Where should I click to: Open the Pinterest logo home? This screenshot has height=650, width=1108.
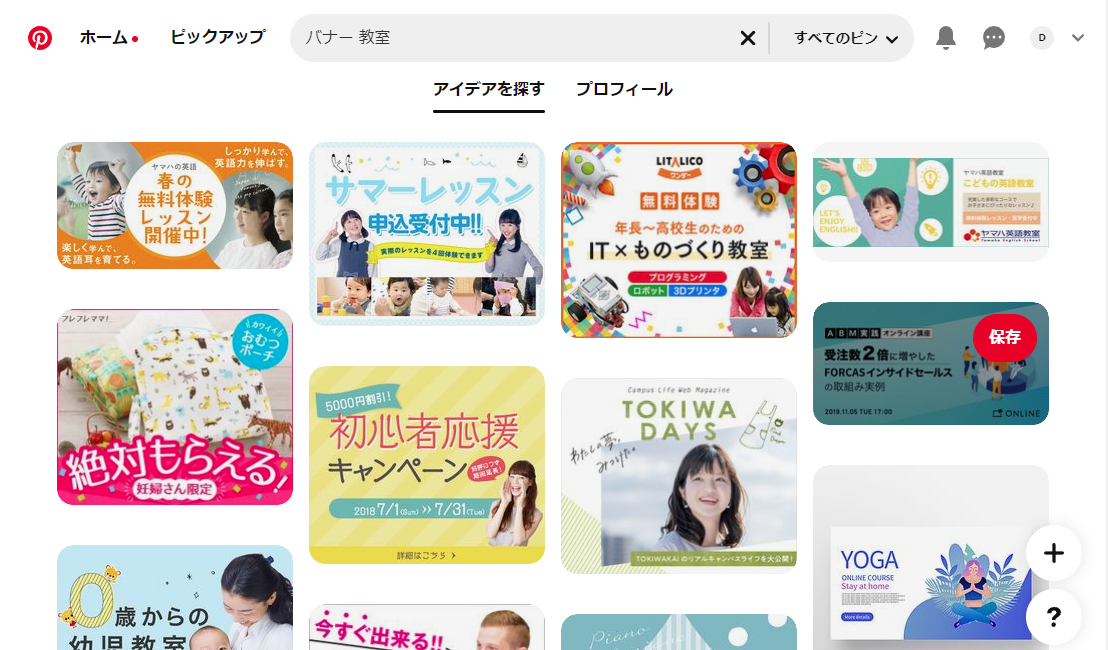(40, 38)
